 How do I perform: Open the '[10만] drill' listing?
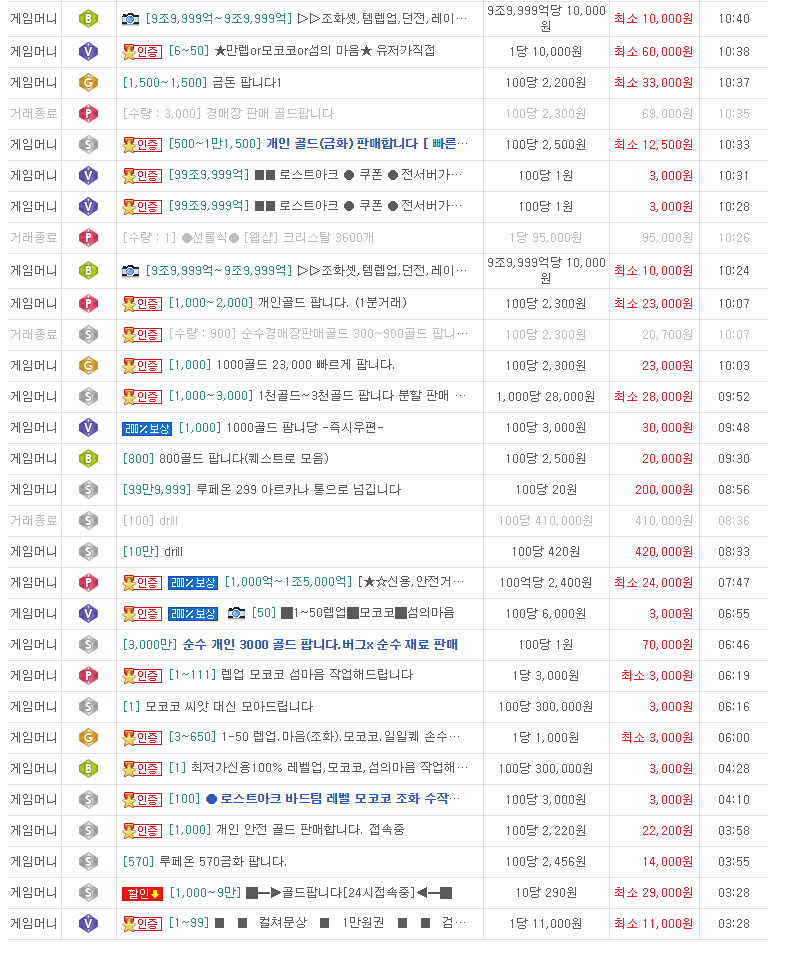coord(173,551)
